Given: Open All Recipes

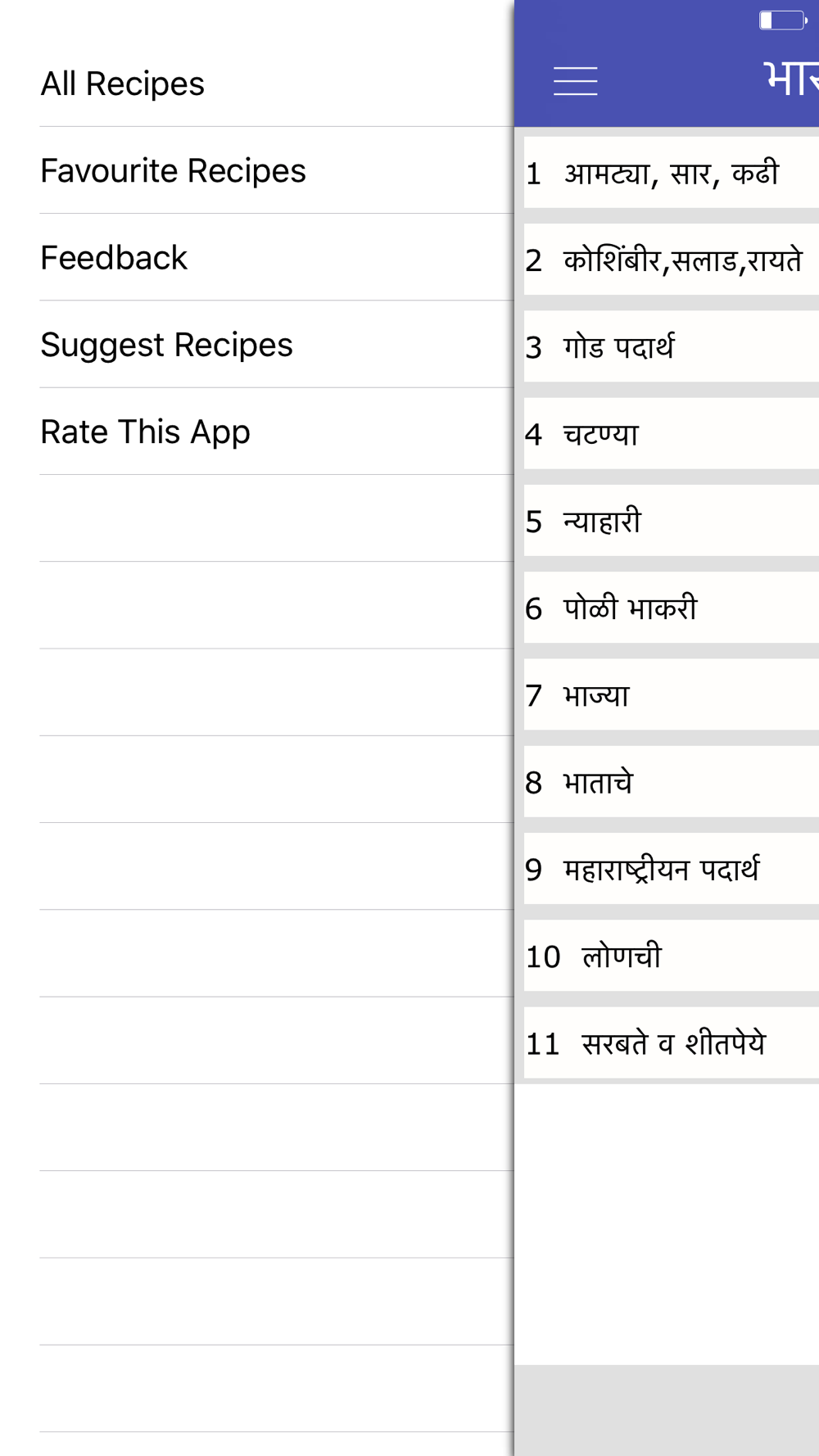Looking at the screenshot, I should [x=123, y=84].
